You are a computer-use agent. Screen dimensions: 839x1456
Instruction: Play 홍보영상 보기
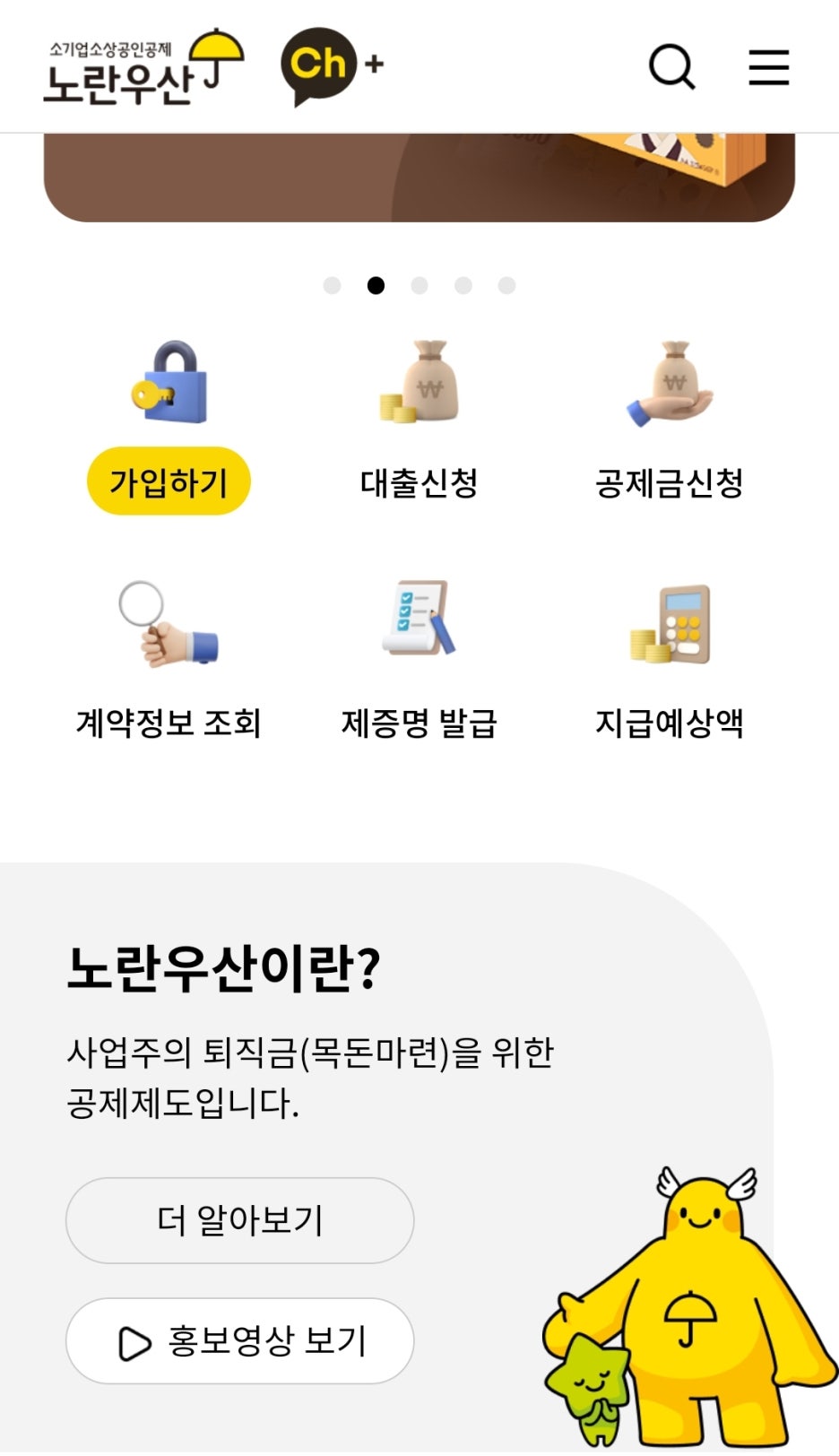coord(239,1341)
